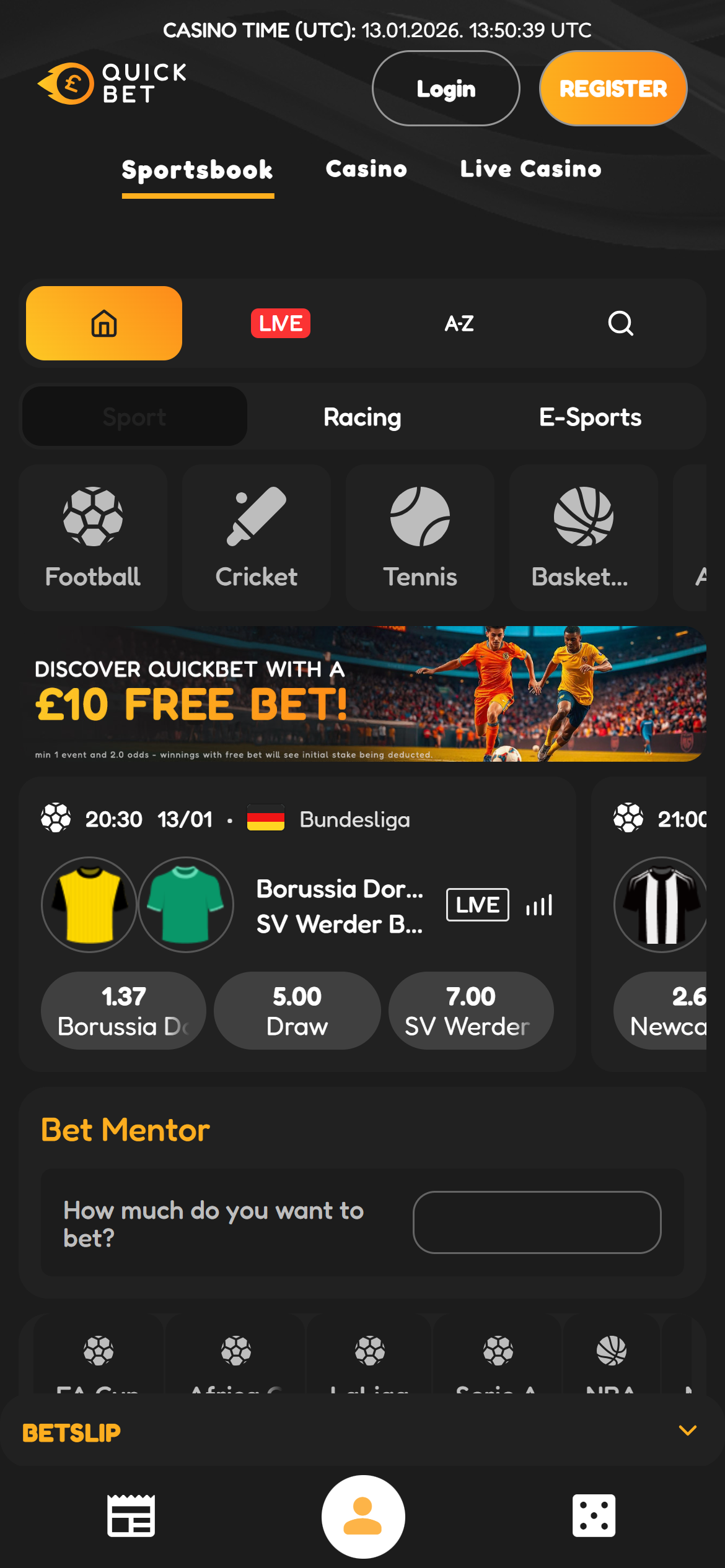Image resolution: width=725 pixels, height=1568 pixels.
Task: Select the Cricket sport icon
Action: click(x=256, y=538)
